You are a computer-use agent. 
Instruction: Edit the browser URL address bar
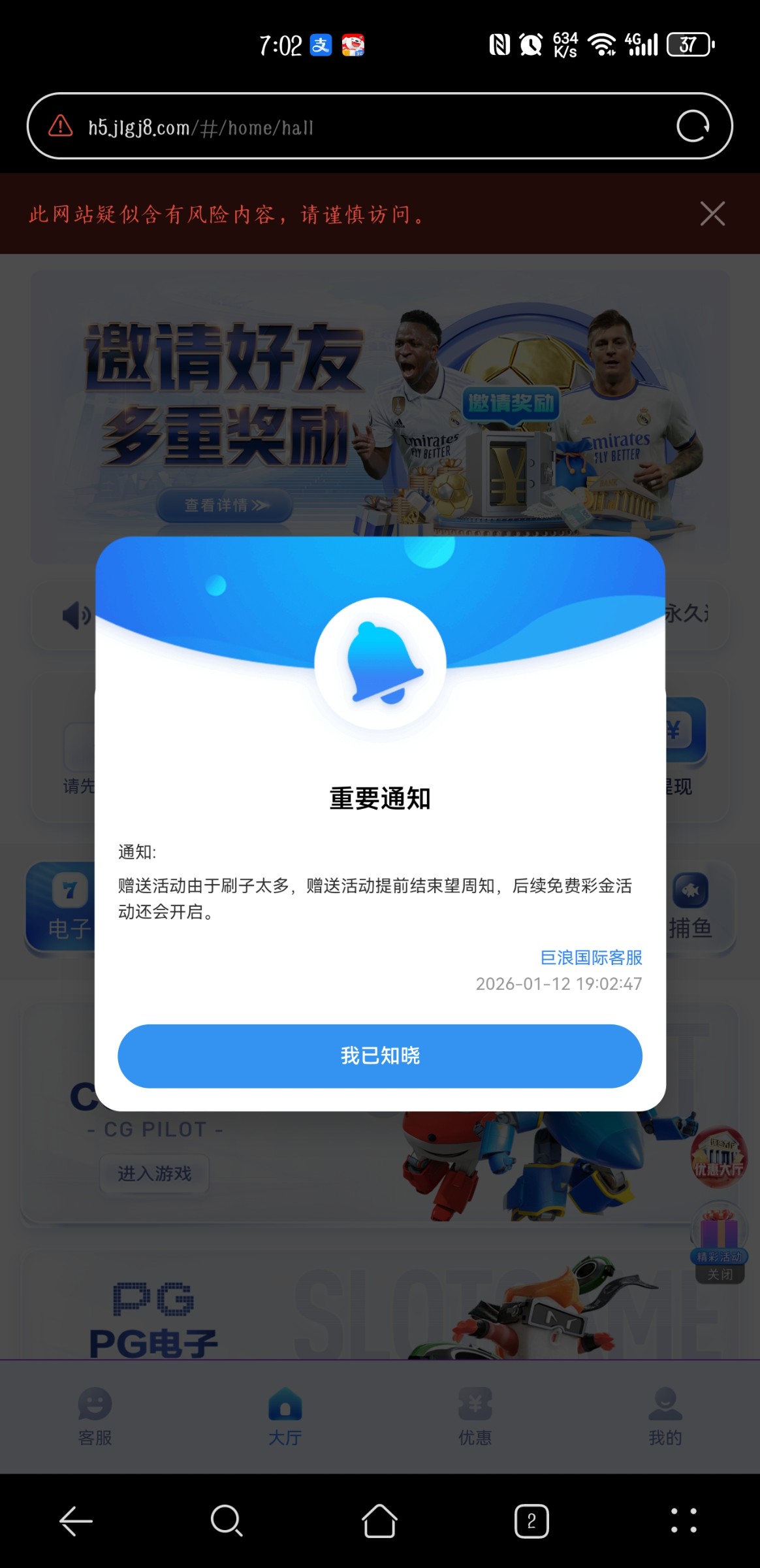click(366, 127)
